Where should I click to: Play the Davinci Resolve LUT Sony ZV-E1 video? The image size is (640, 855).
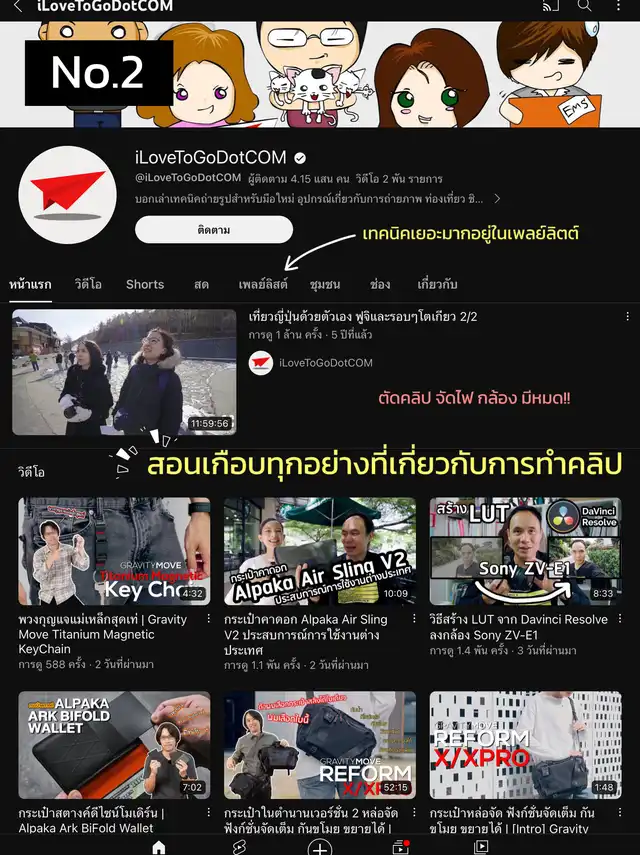[525, 551]
